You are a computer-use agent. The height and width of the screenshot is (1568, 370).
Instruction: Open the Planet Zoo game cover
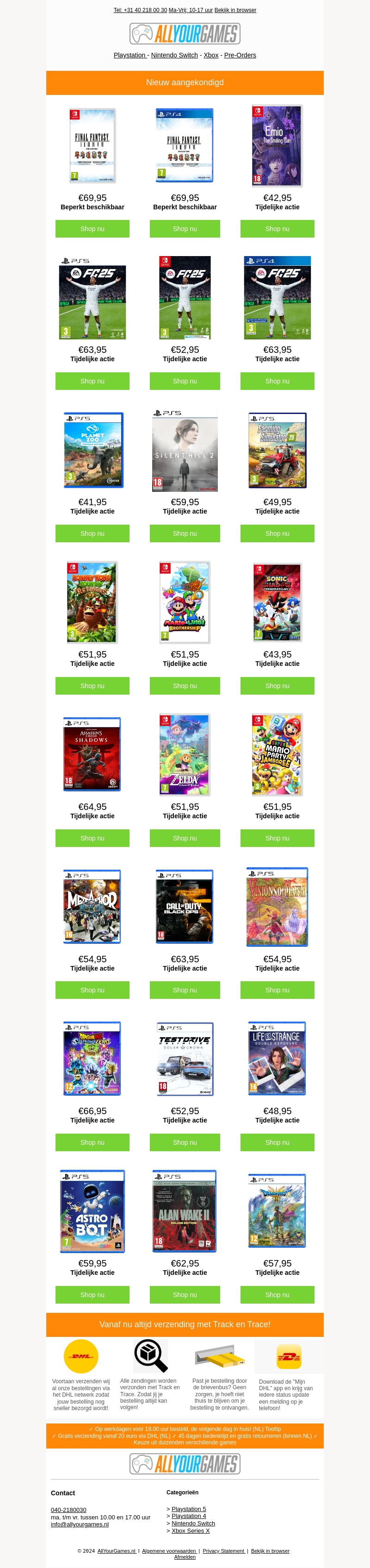[92, 451]
